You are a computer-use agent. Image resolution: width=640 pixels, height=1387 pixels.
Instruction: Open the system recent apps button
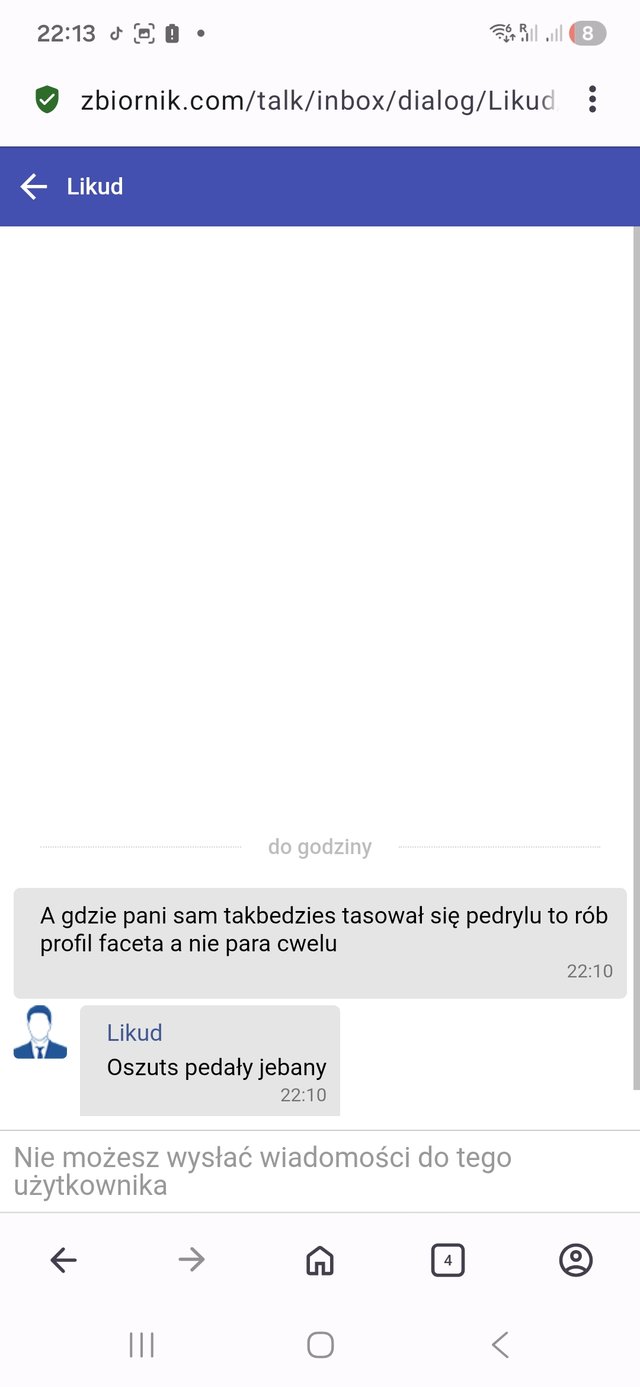pyautogui.click(x=142, y=1345)
